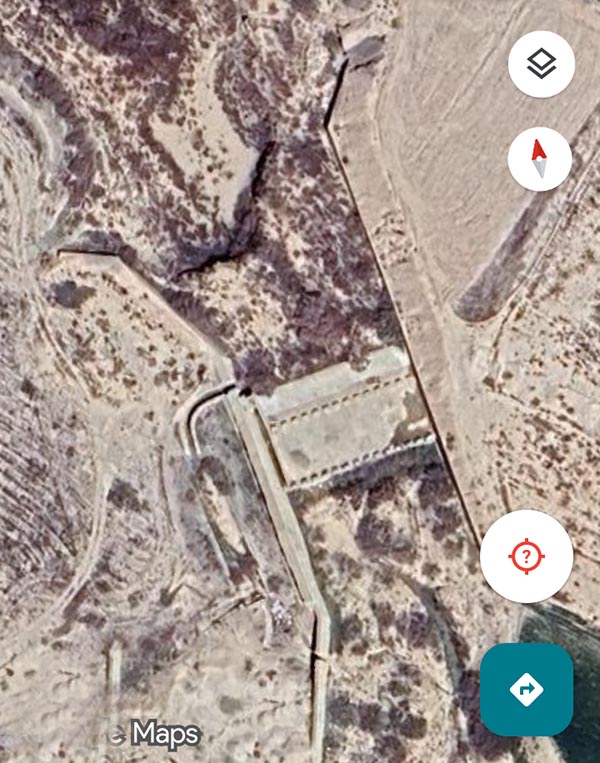The height and width of the screenshot is (763, 600).
Task: Open directions with the blue arrow button
Action: tap(526, 689)
